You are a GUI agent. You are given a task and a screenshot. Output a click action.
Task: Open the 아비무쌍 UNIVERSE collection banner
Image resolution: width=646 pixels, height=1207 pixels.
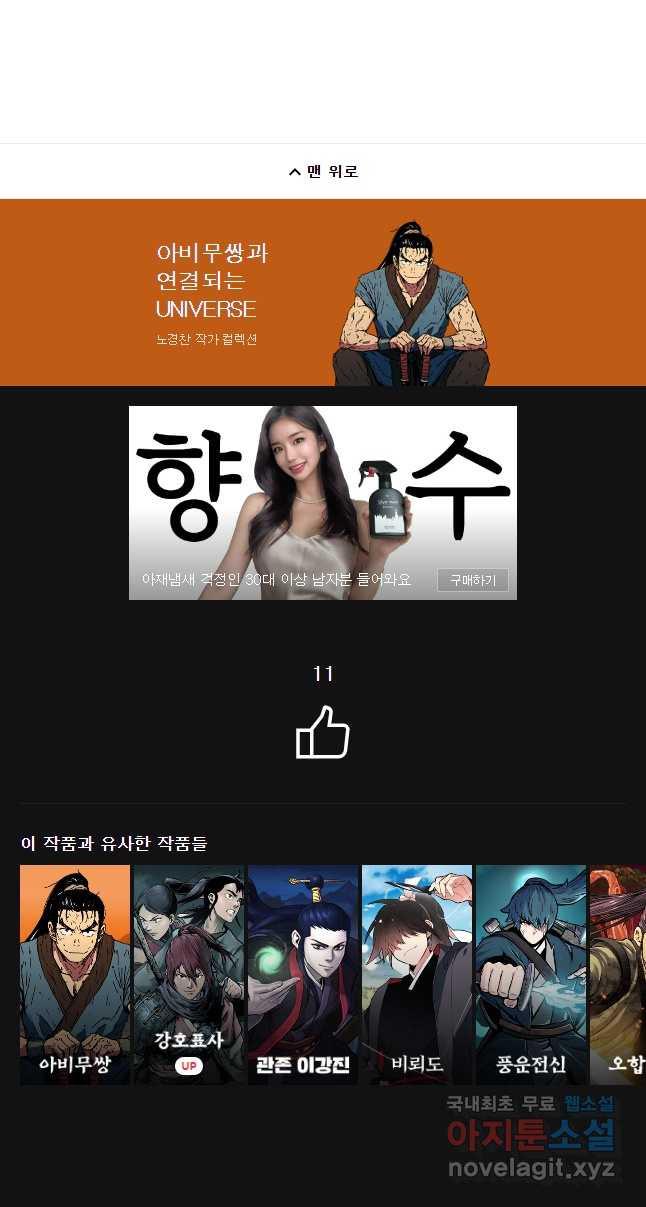coord(323,293)
